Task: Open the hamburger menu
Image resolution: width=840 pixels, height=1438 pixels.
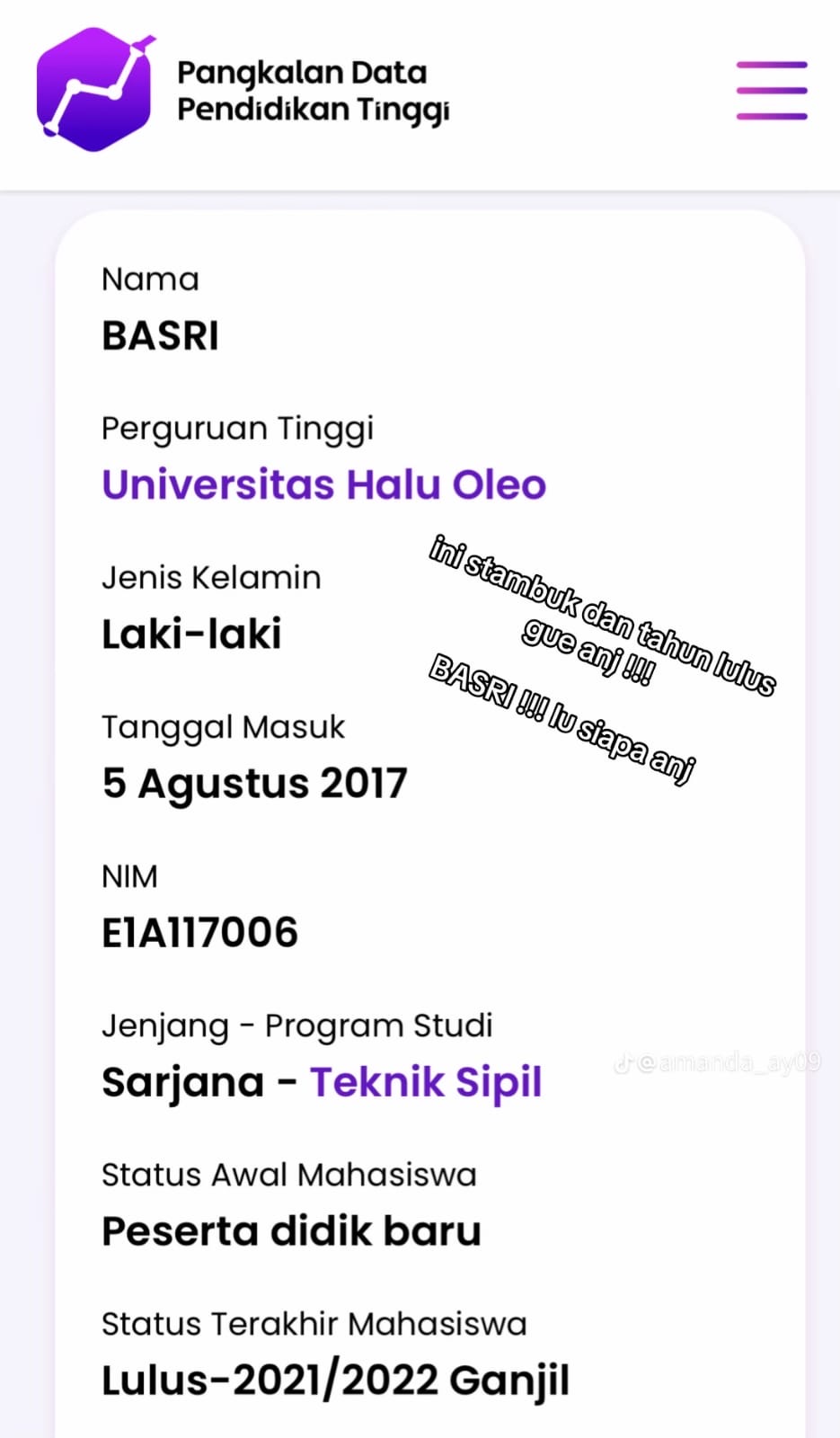Action: [x=771, y=91]
